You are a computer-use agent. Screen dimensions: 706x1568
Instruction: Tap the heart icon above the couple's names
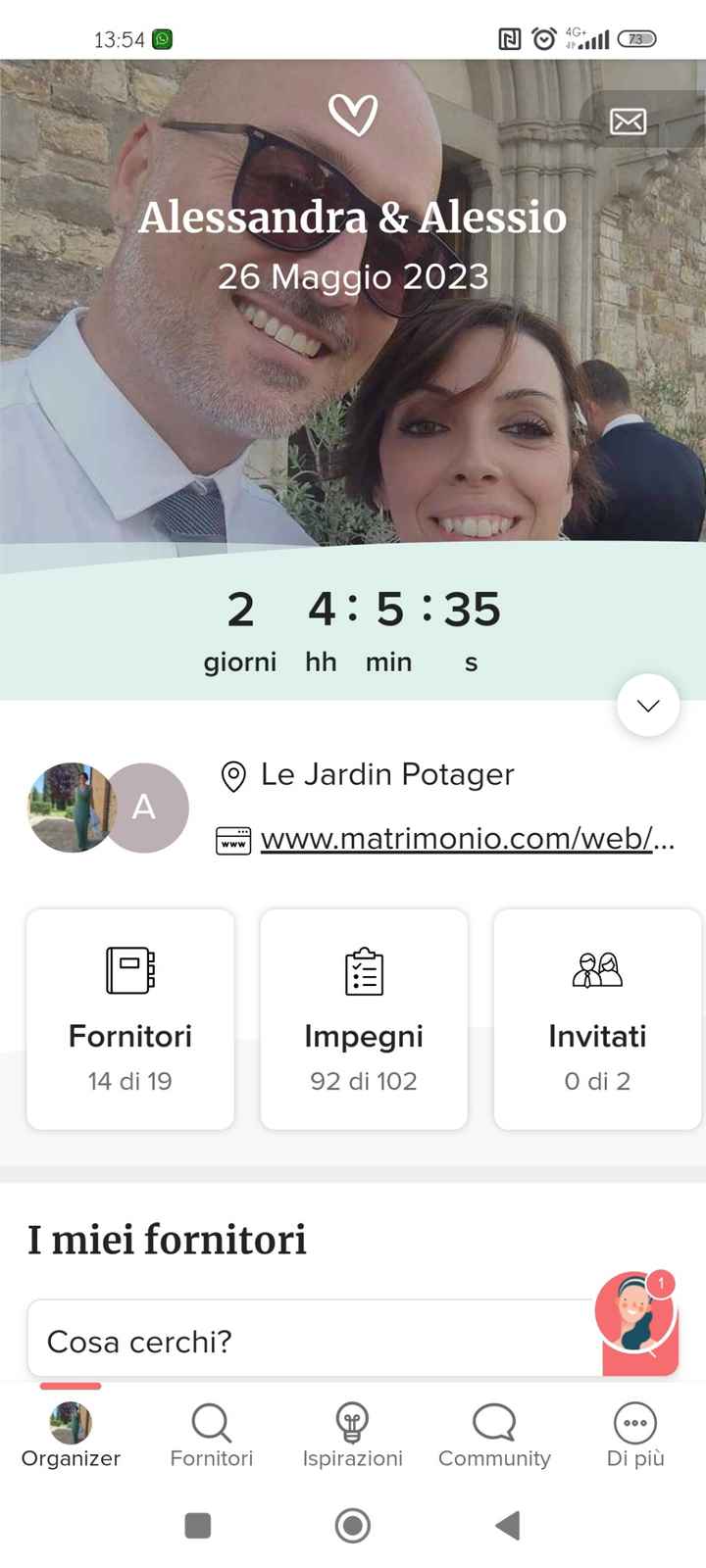pos(354,113)
